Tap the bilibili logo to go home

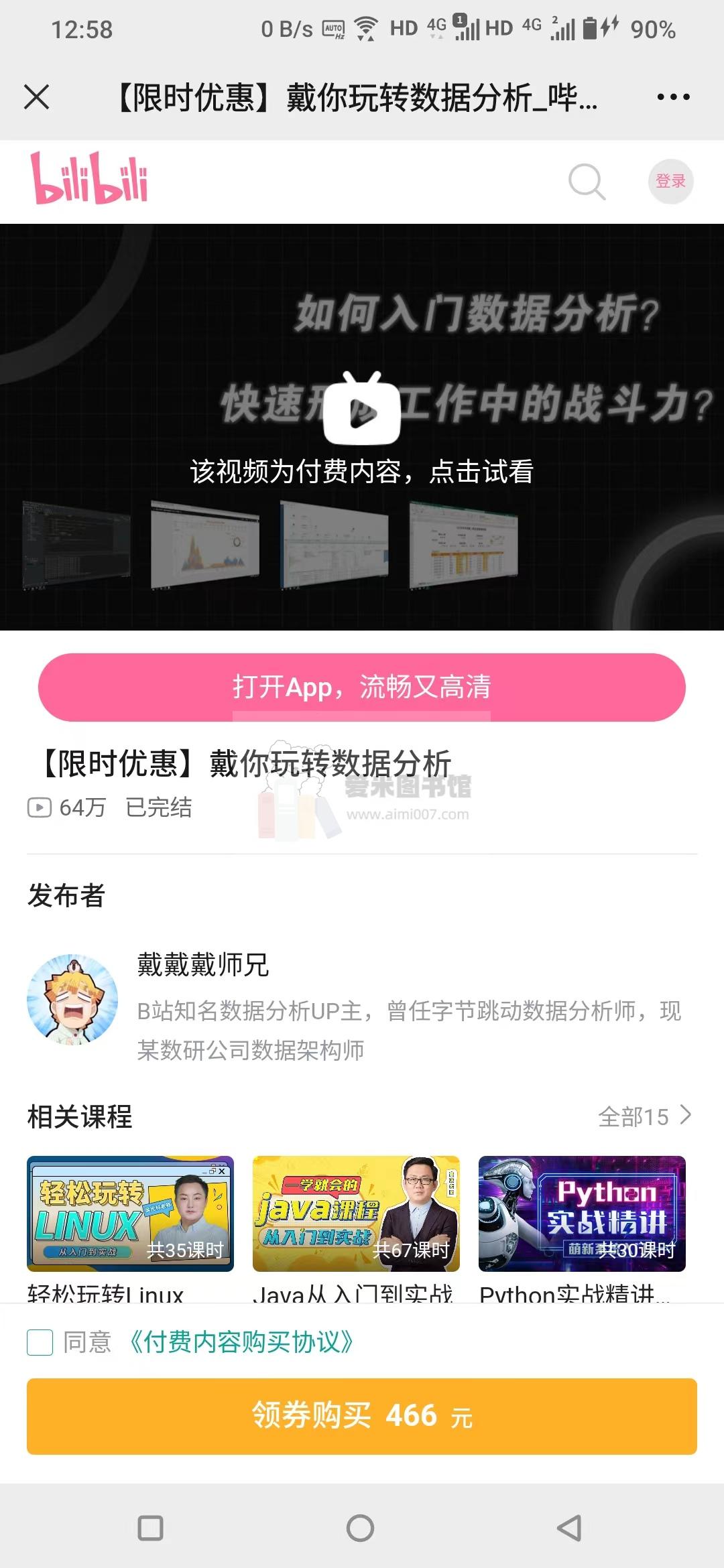[x=89, y=178]
